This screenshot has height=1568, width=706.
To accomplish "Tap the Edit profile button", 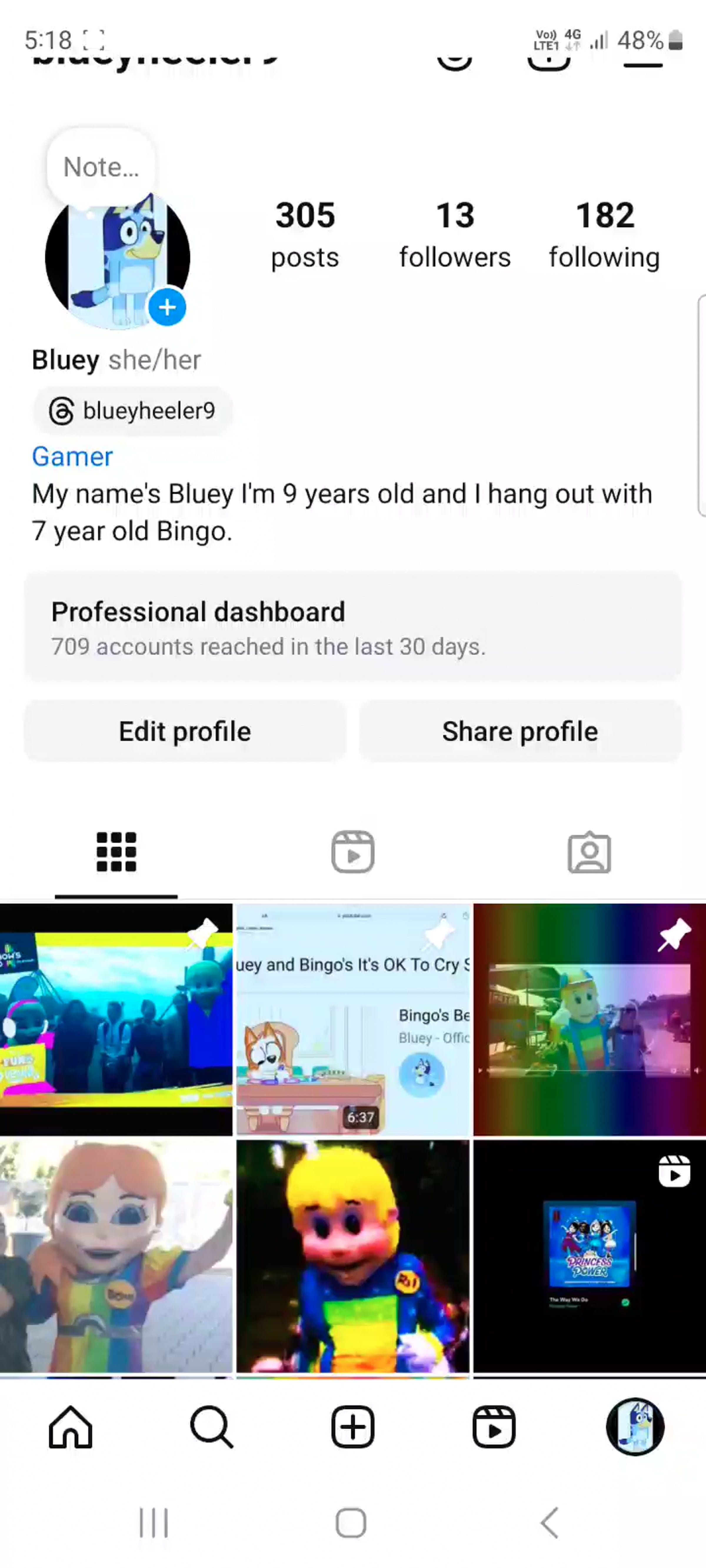I will [x=184, y=731].
